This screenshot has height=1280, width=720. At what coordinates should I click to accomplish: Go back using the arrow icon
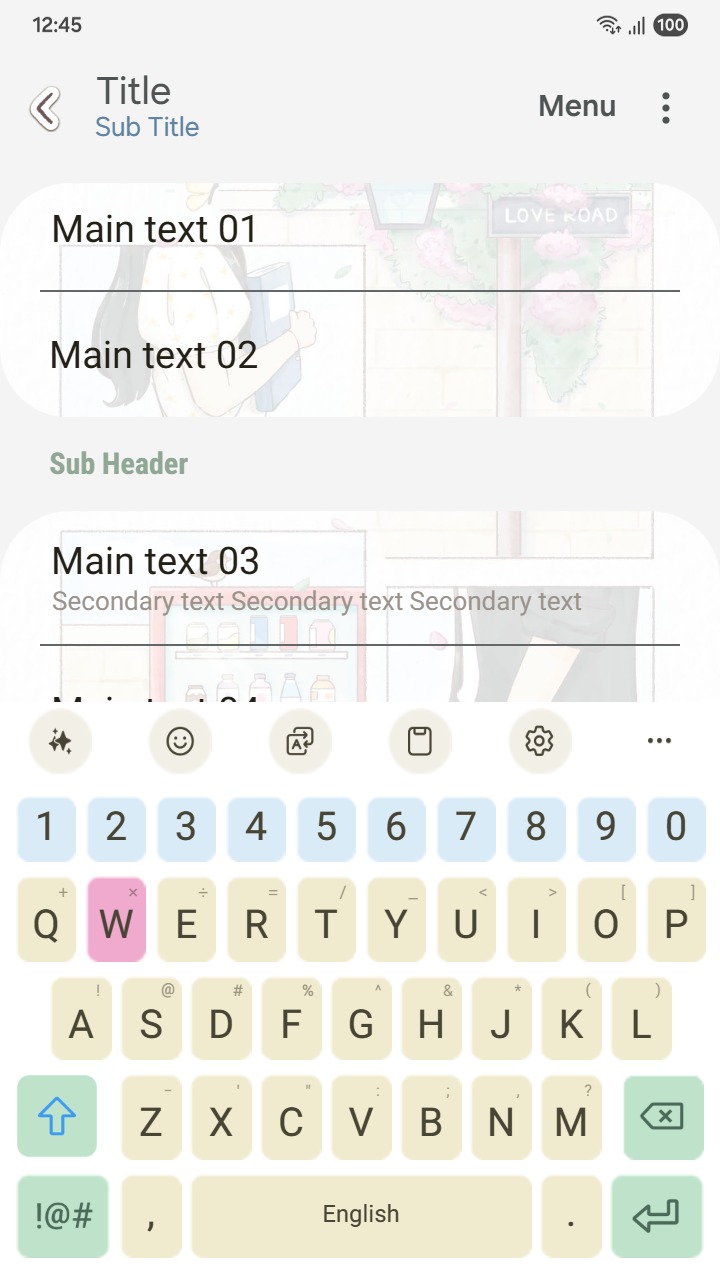45,108
